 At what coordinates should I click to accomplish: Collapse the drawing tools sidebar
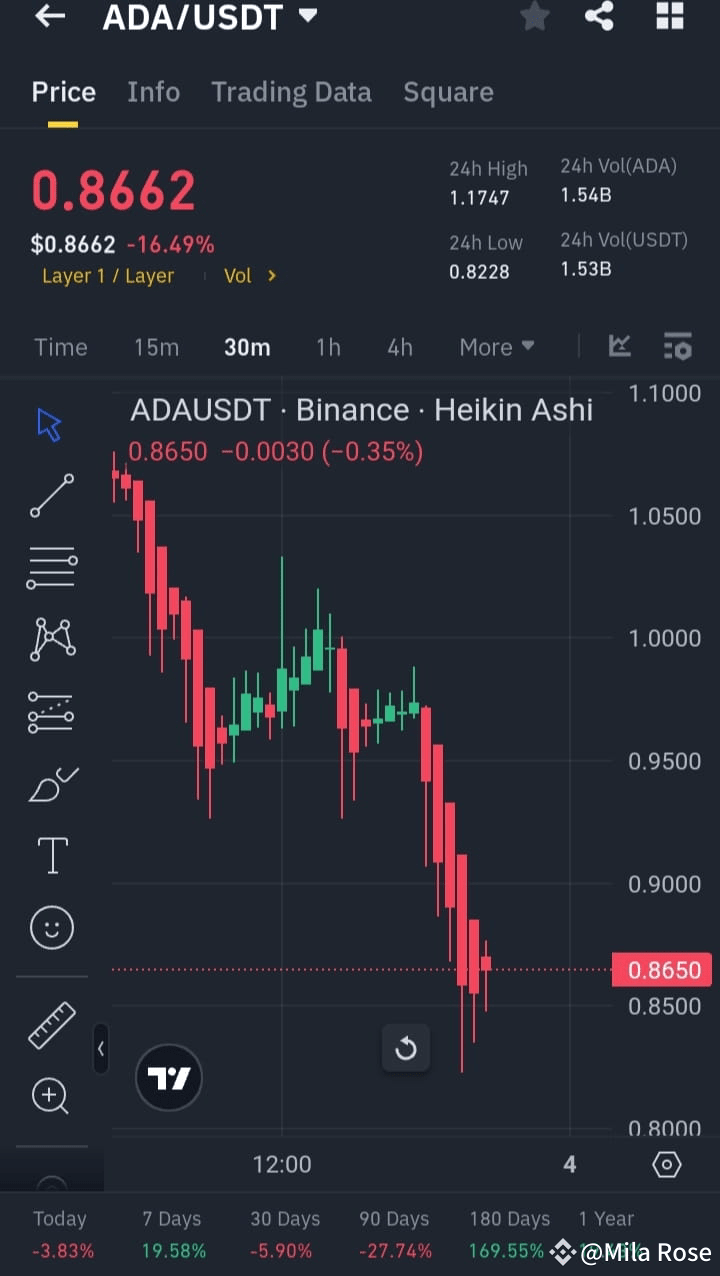(101, 1049)
